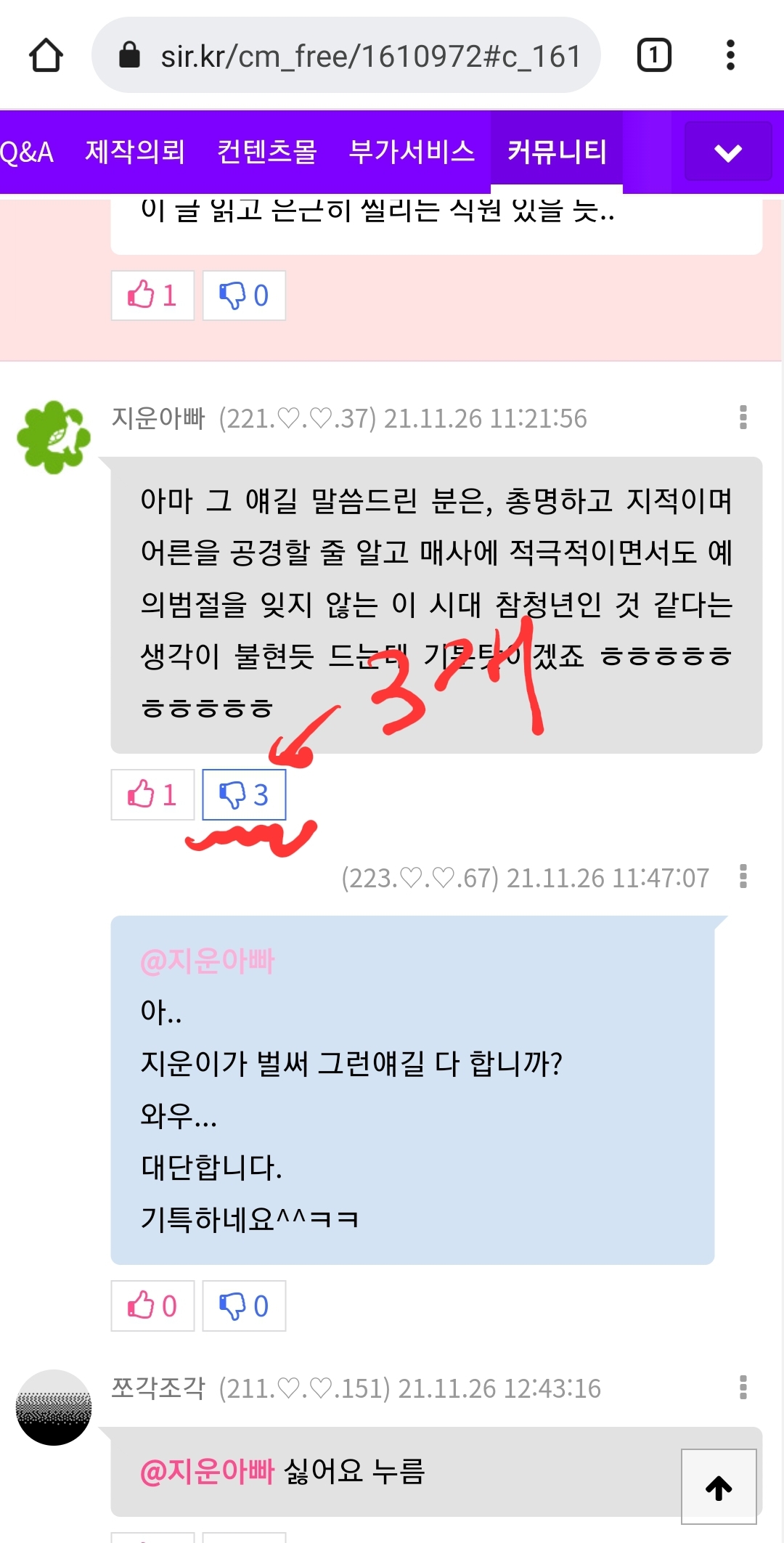Select the 커뮤니티 tab
The image size is (784, 1543).
(x=557, y=152)
